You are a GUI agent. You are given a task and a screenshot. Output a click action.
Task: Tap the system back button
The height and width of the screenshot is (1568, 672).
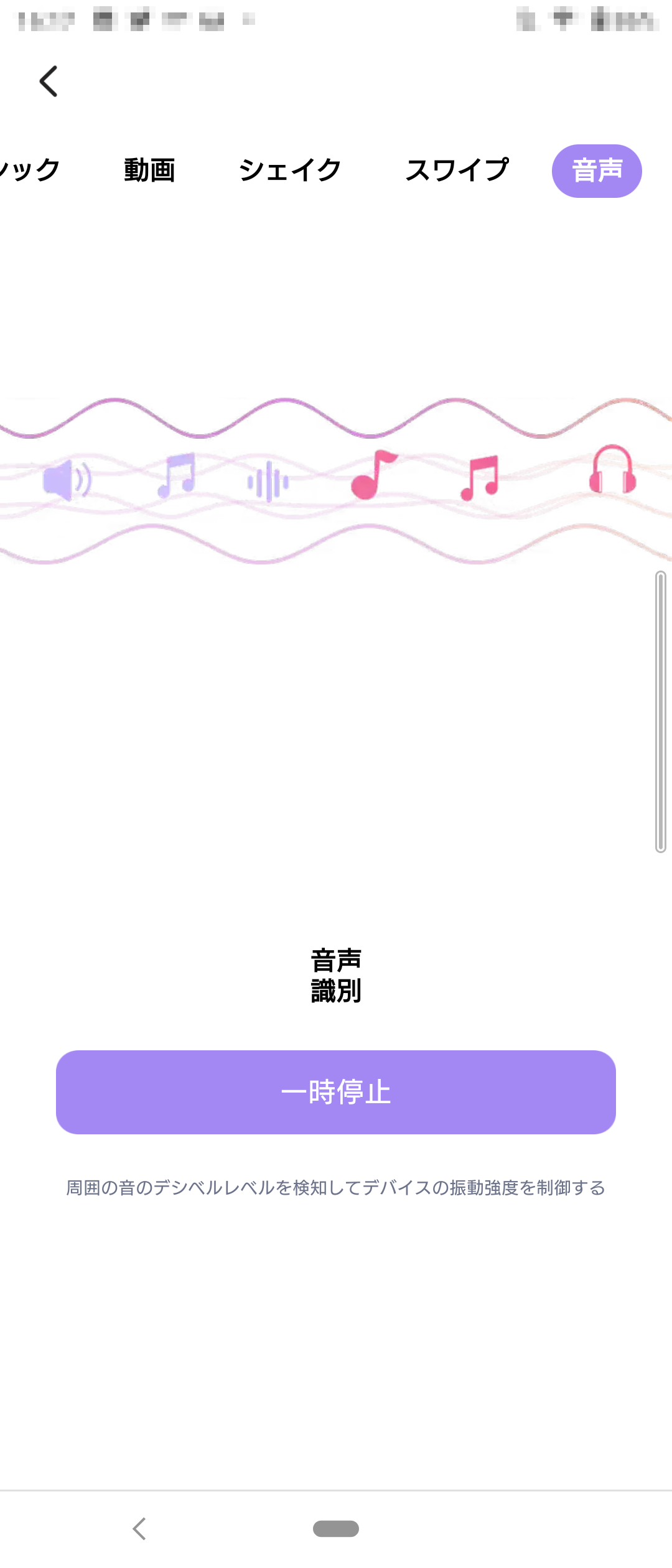point(139,1528)
